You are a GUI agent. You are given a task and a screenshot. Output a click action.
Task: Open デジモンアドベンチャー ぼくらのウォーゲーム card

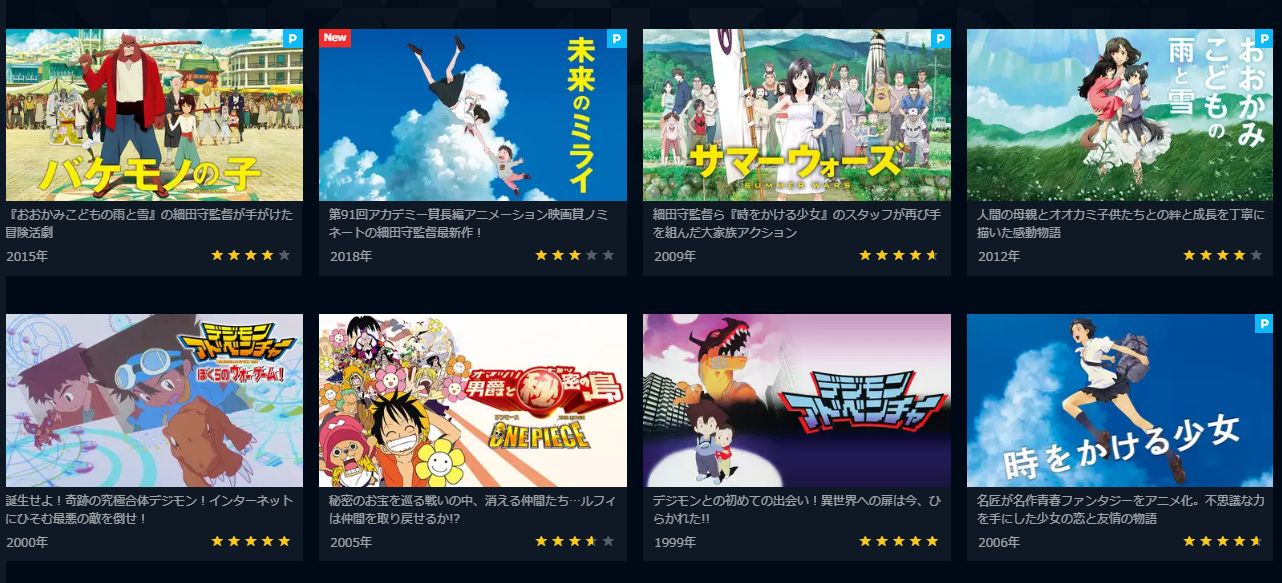pos(154,400)
